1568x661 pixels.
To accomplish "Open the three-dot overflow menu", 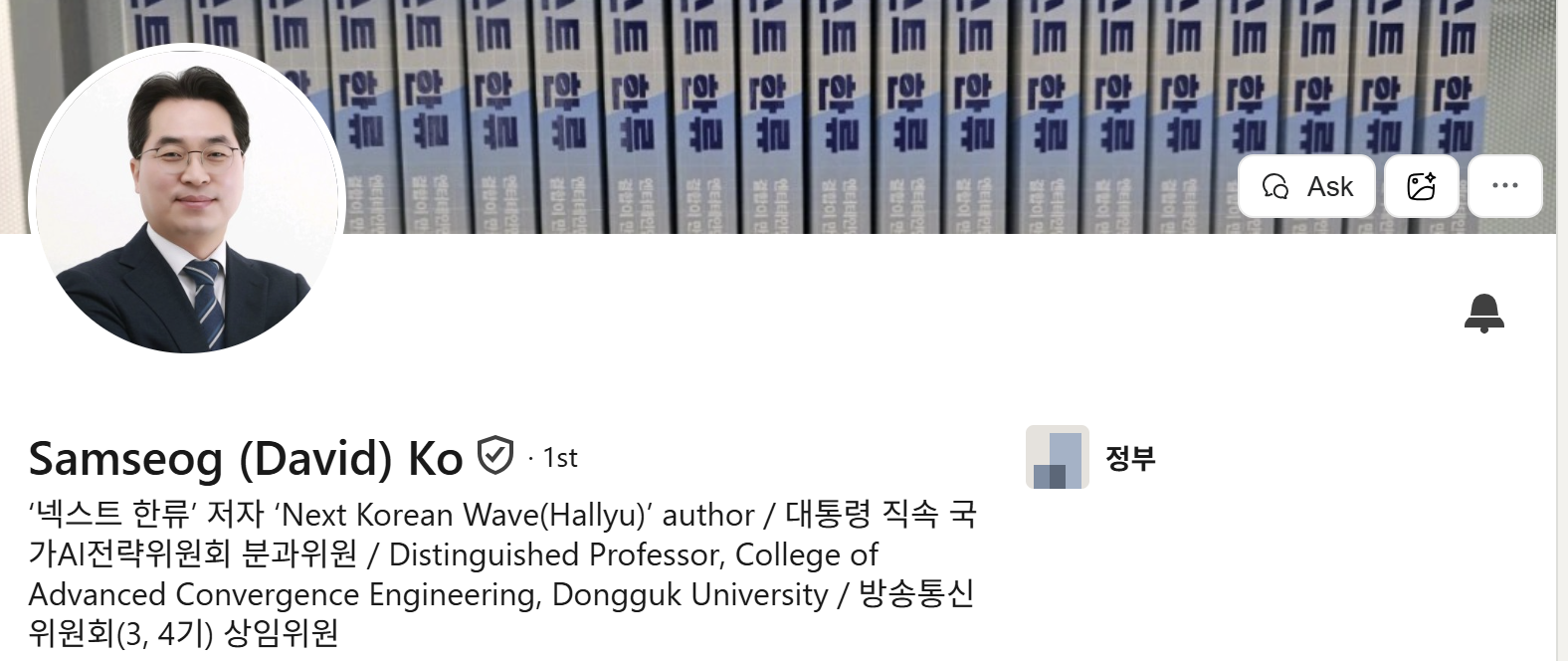I will click(1504, 186).
